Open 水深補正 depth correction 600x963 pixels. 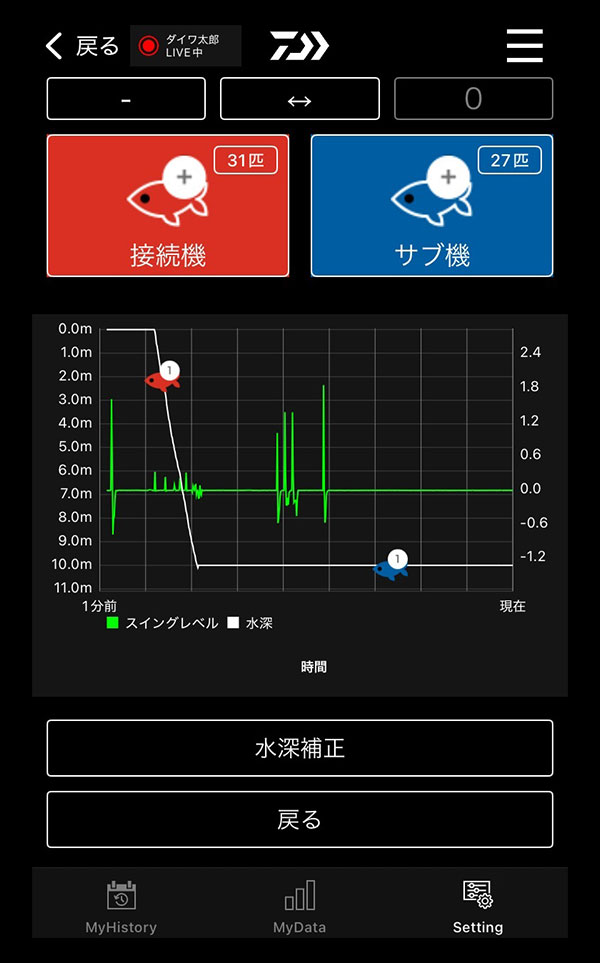[299, 748]
